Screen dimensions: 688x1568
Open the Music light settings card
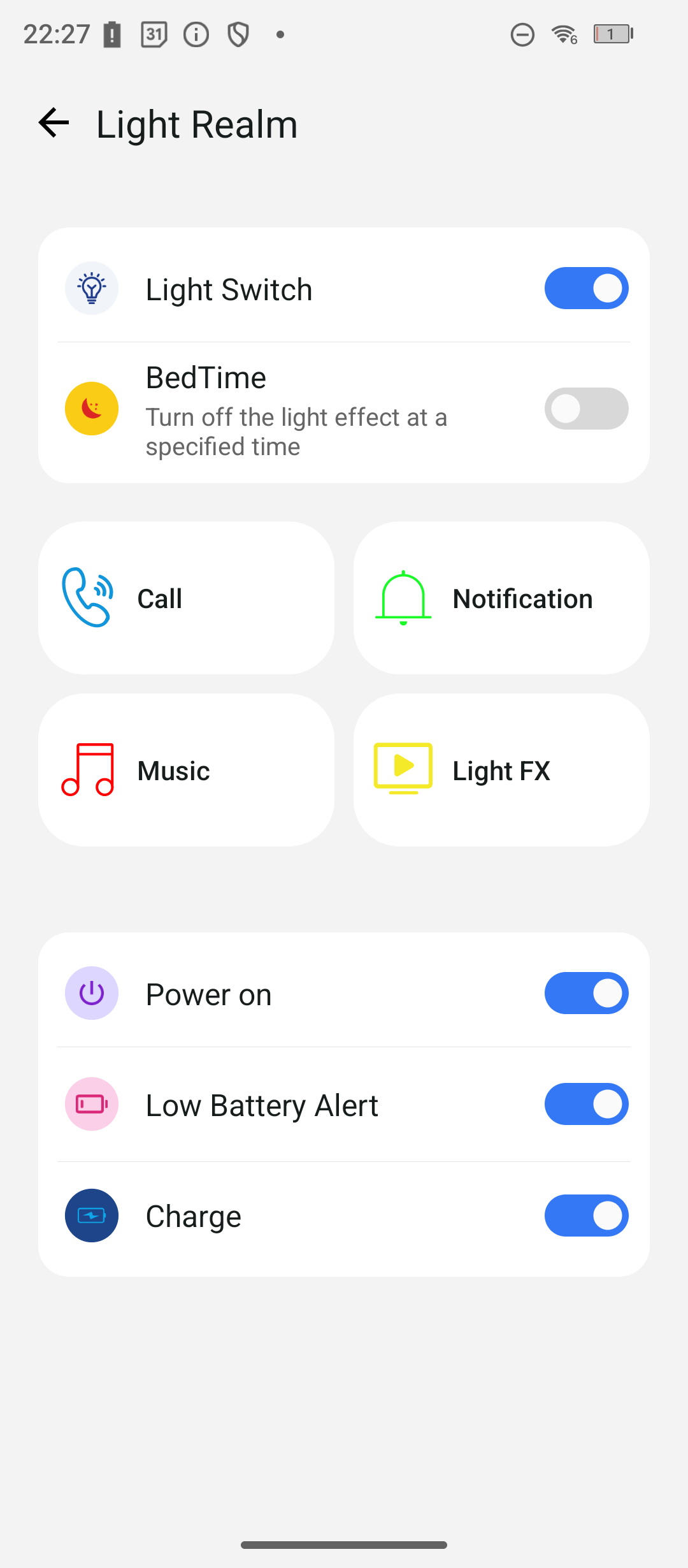(x=186, y=770)
